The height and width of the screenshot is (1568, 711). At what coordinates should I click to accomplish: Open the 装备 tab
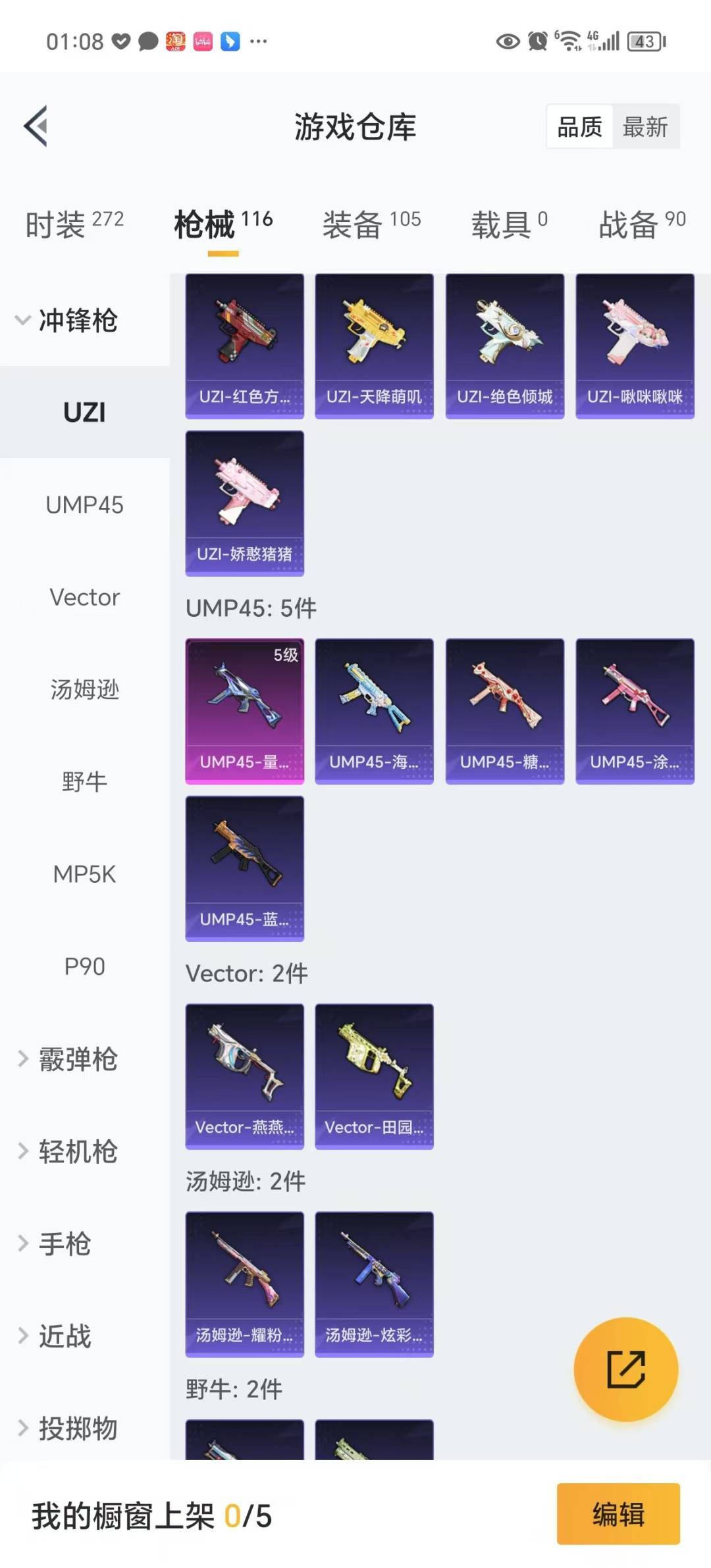click(371, 224)
